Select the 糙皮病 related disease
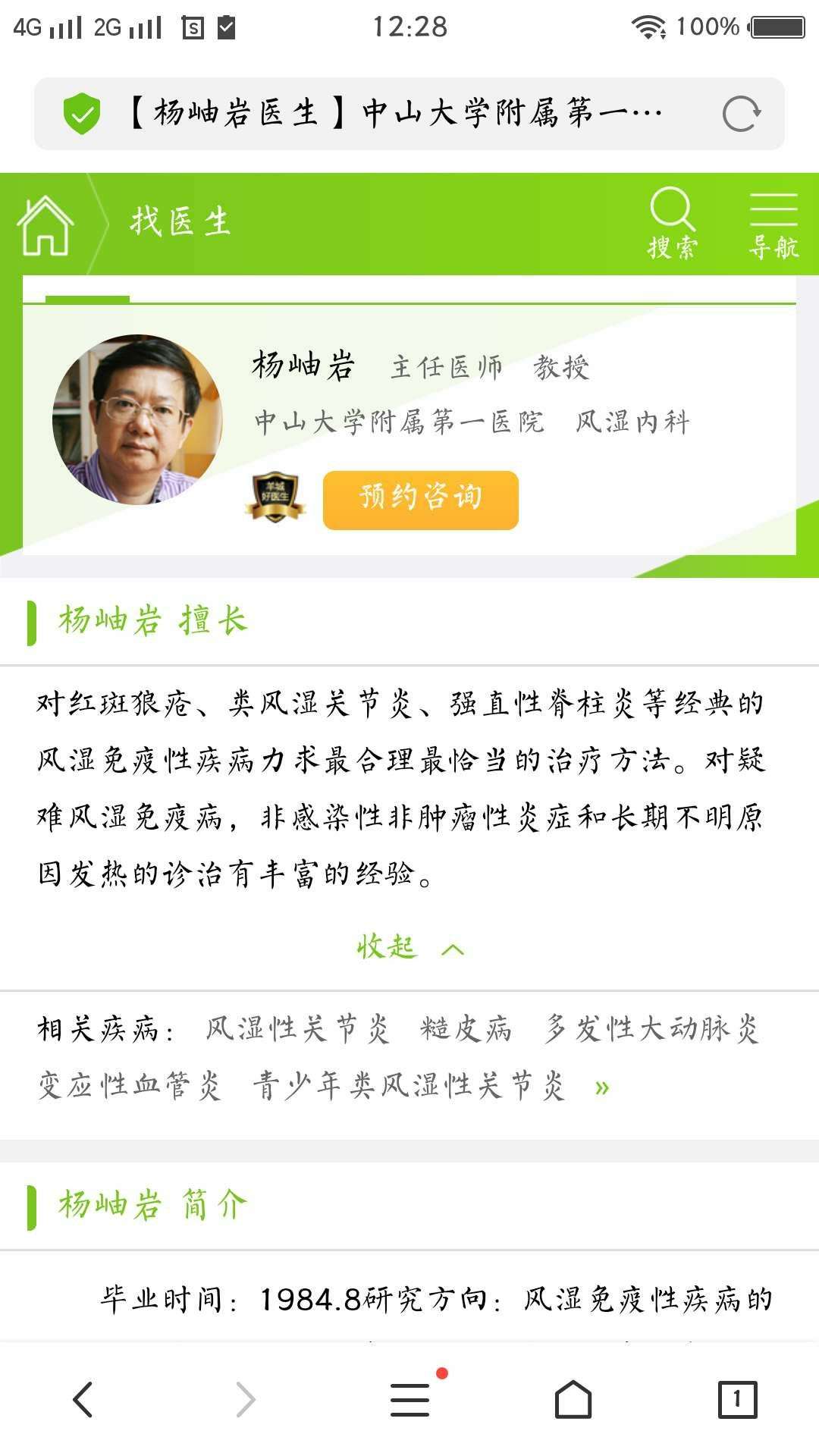Screen dimensions: 819x1456 tap(465, 1029)
